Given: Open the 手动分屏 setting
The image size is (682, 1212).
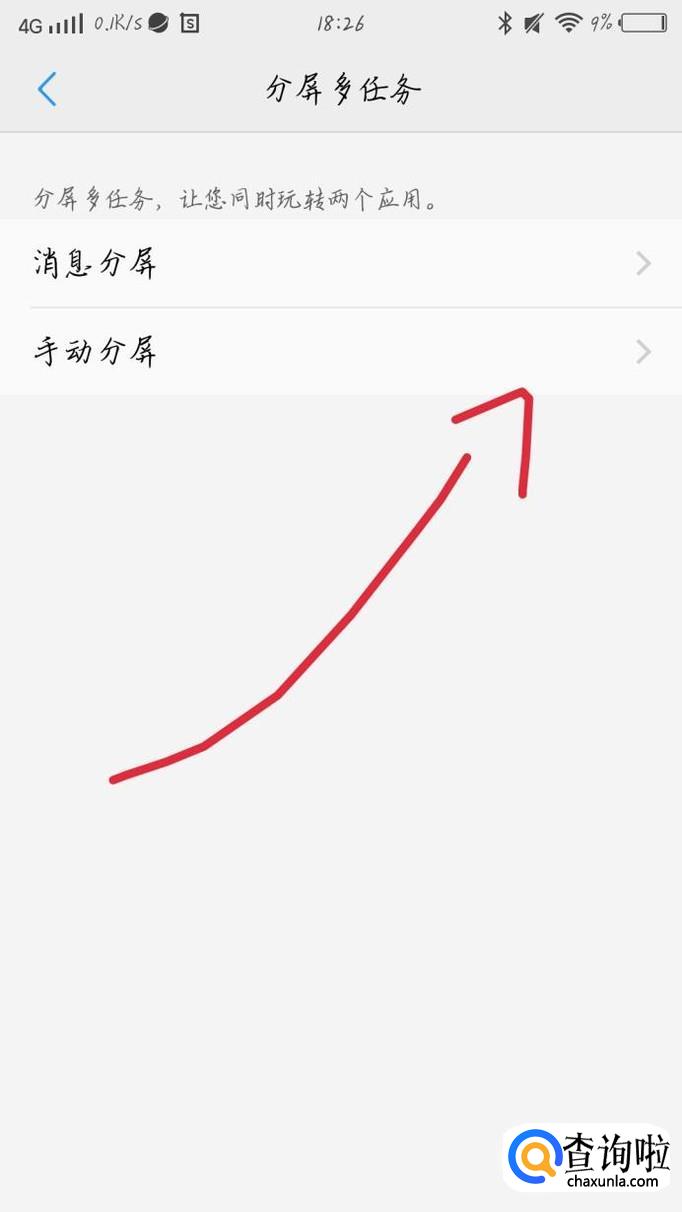Looking at the screenshot, I should pos(341,352).
